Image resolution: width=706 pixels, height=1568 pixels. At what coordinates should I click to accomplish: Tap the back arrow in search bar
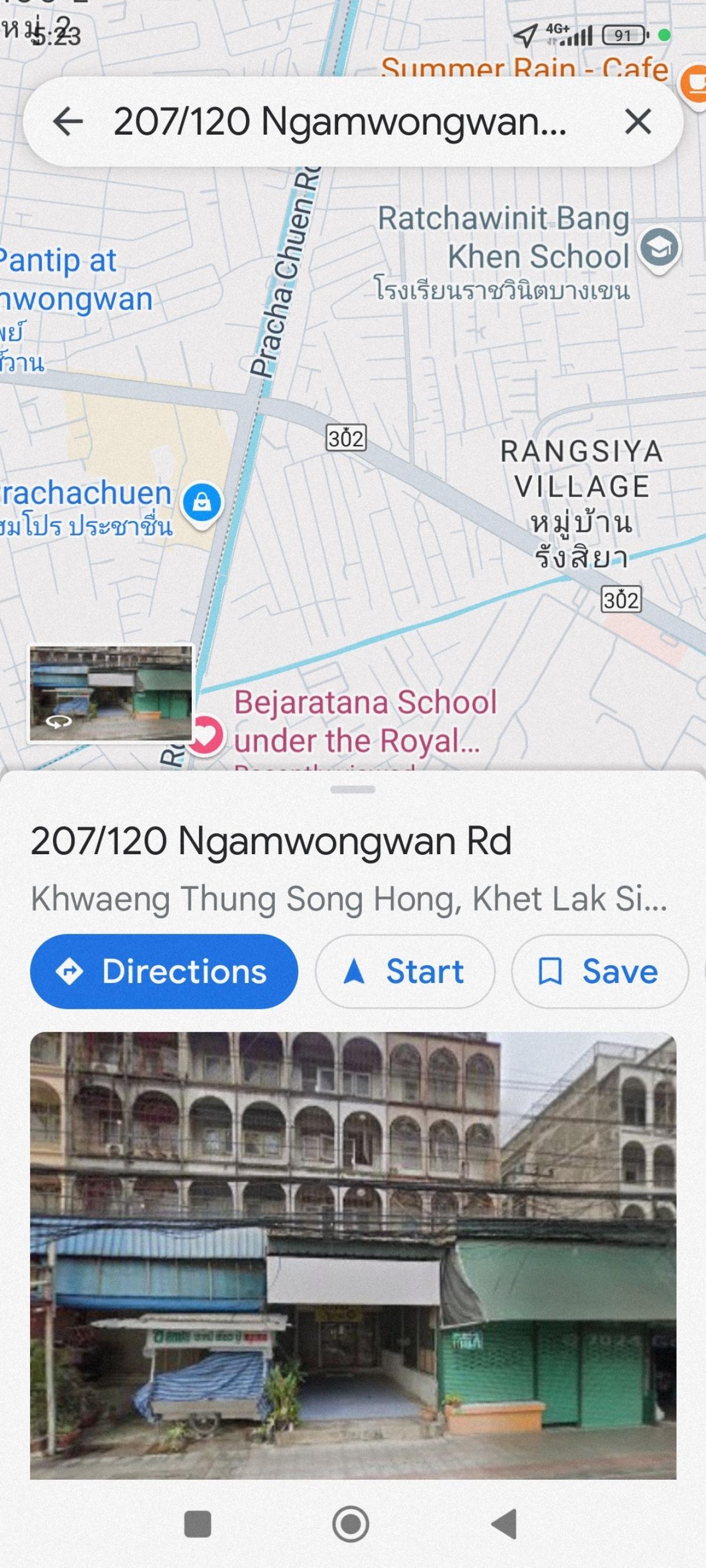68,121
